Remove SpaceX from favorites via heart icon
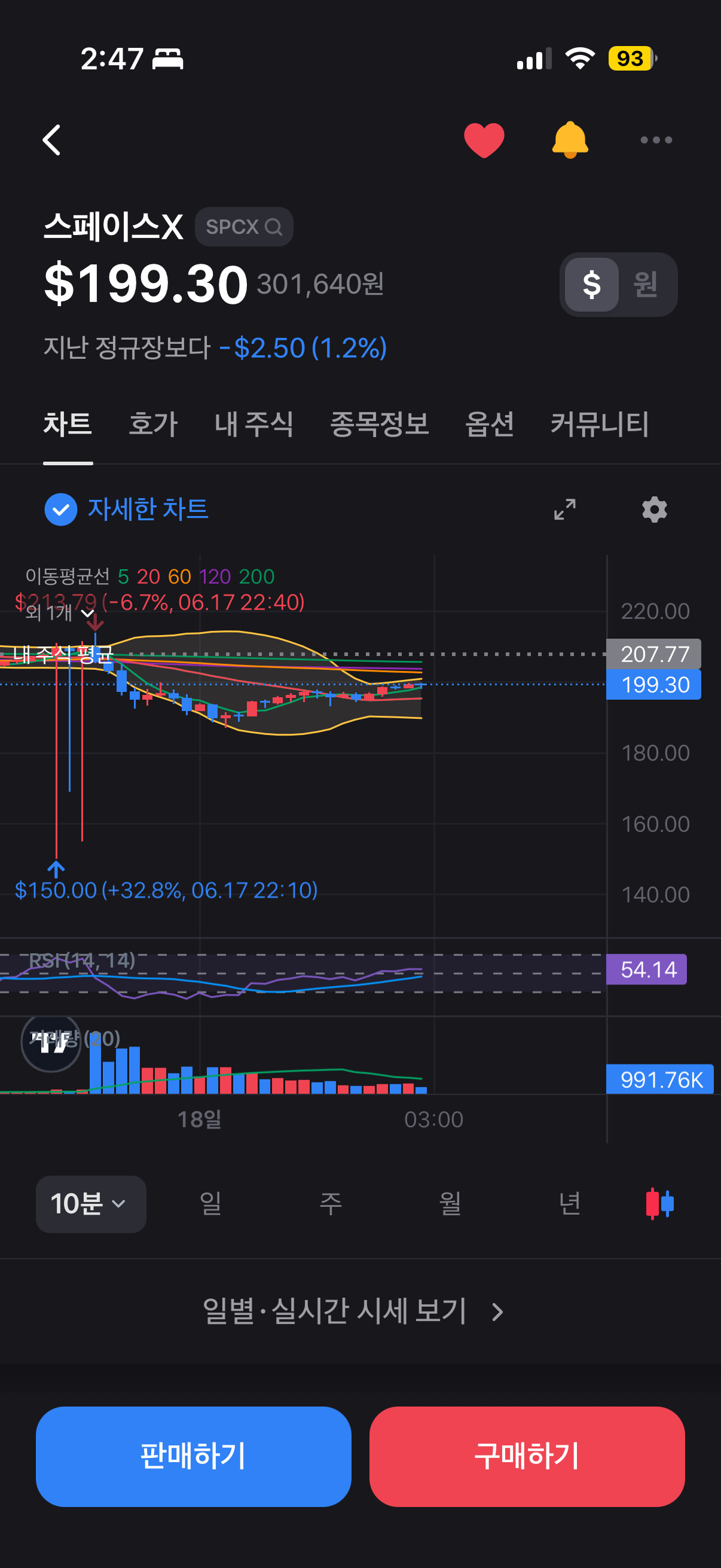Screen dimensions: 721x1568 (x=484, y=140)
